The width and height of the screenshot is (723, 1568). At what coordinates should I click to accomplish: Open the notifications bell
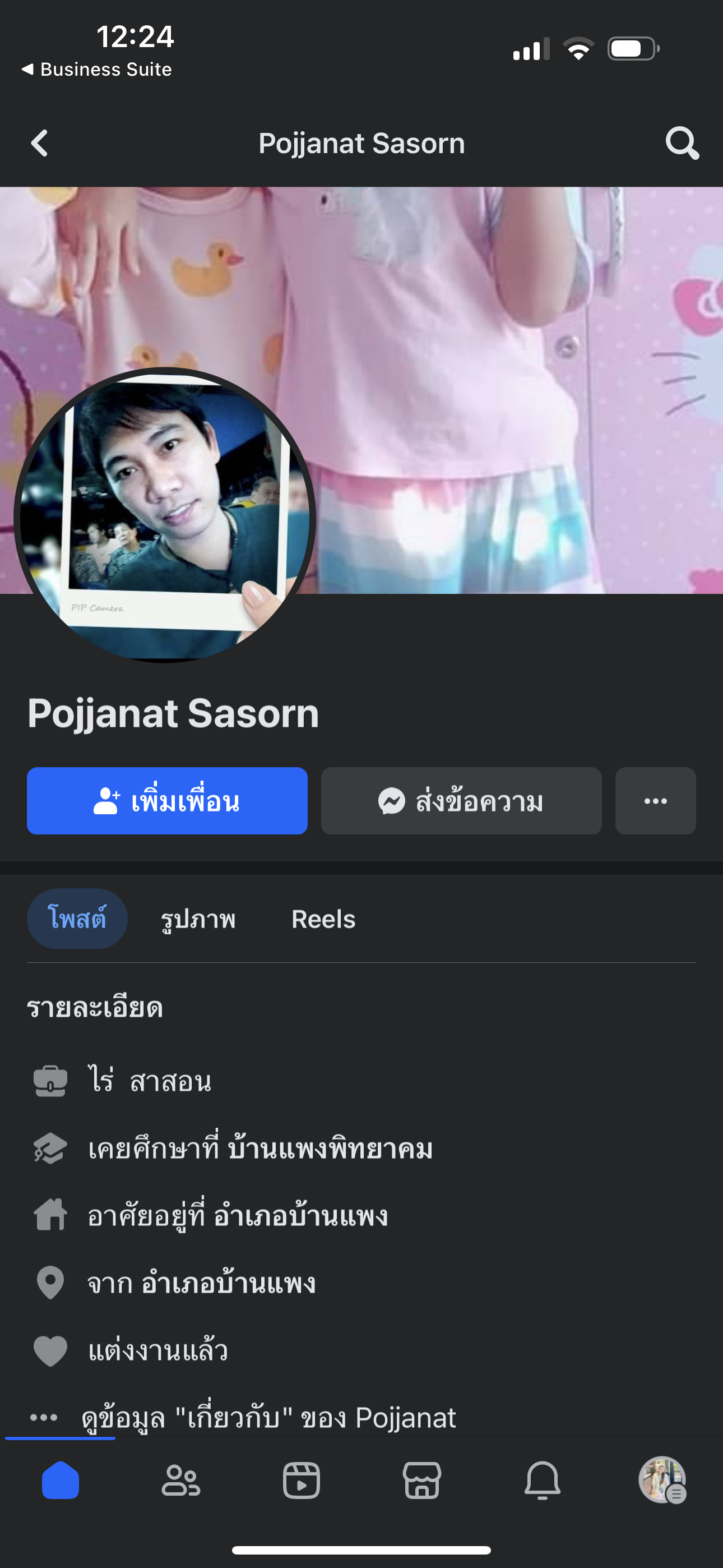[x=543, y=1480]
